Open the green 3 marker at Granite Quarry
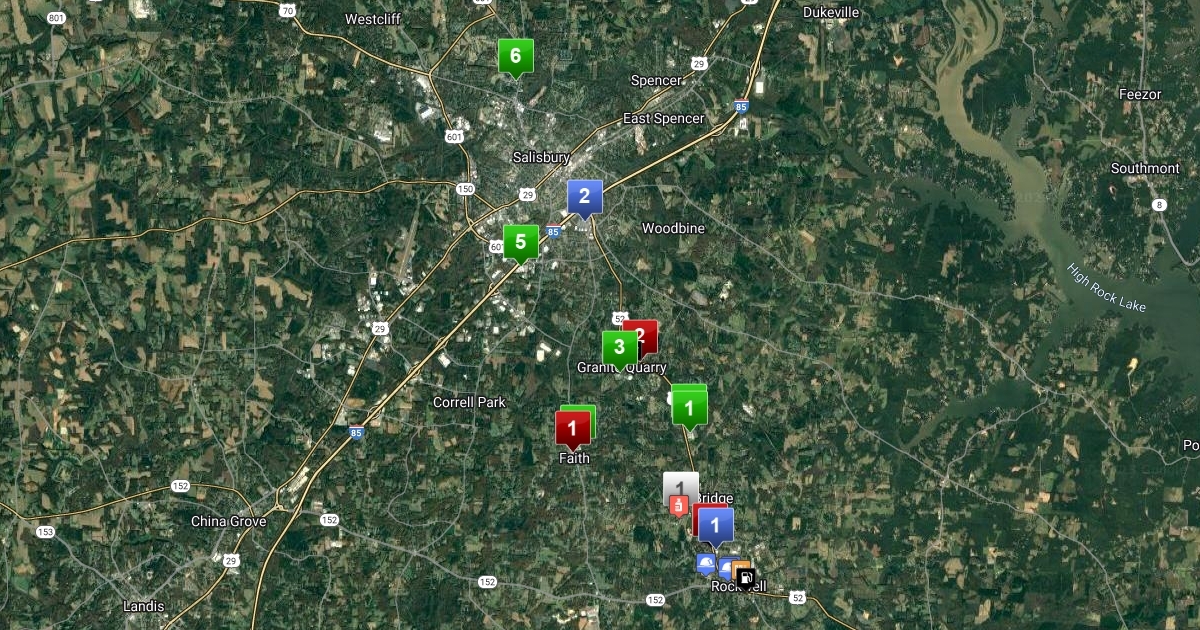1200x630 pixels. (x=619, y=348)
